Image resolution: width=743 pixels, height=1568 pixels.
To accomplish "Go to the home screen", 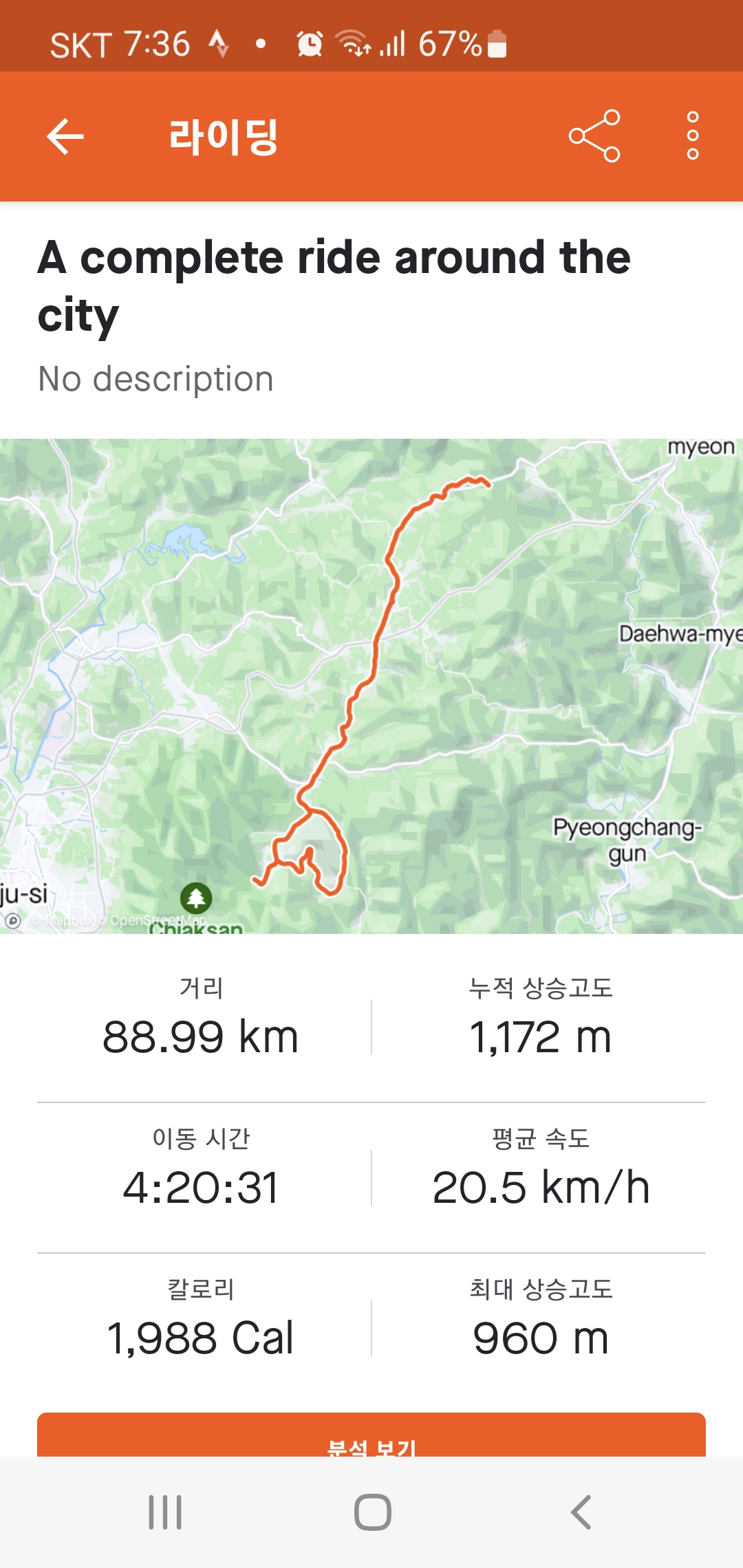I will click(372, 1512).
